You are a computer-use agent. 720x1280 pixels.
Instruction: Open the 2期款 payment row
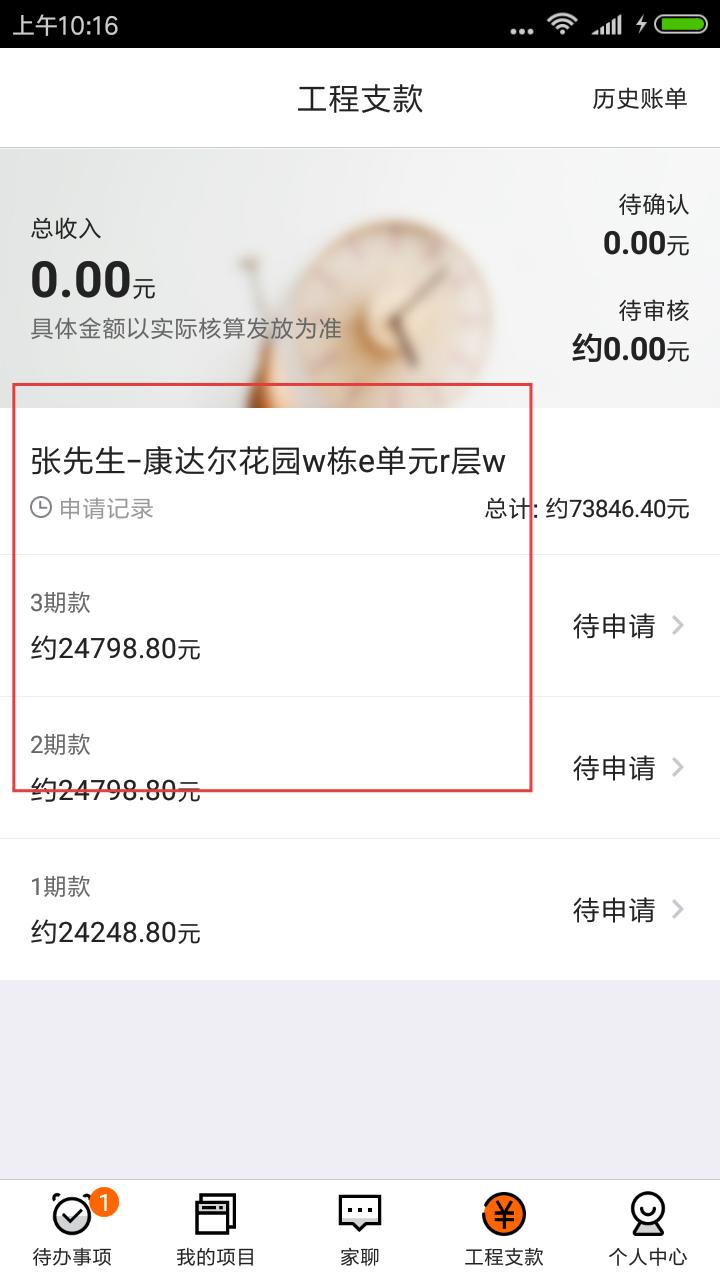pyautogui.click(x=360, y=768)
